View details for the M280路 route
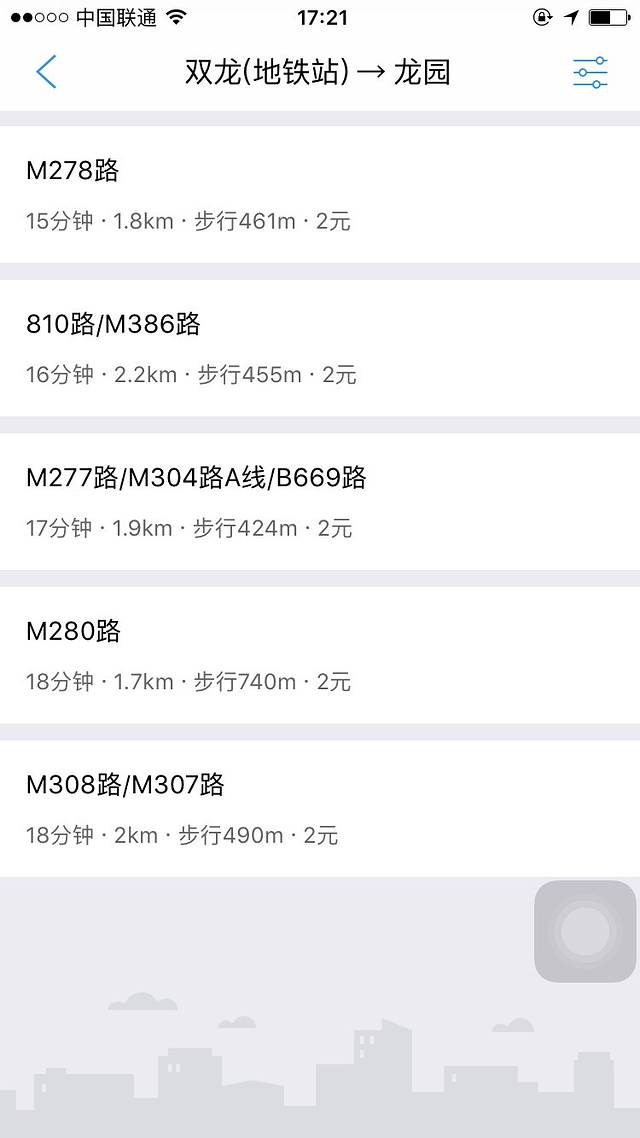This screenshot has width=640, height=1138. [x=320, y=655]
